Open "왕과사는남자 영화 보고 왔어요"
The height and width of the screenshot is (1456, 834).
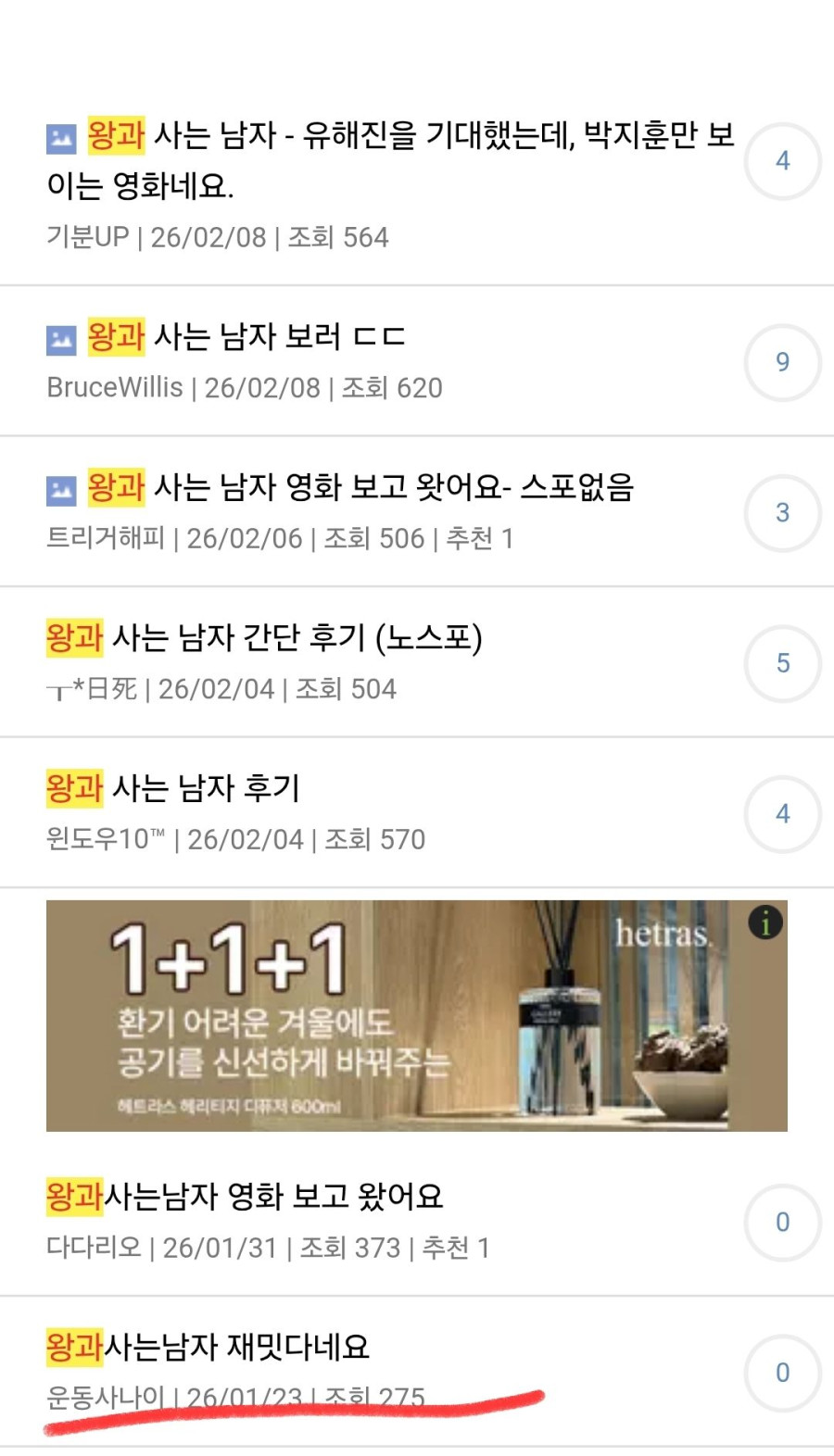pos(246,1197)
